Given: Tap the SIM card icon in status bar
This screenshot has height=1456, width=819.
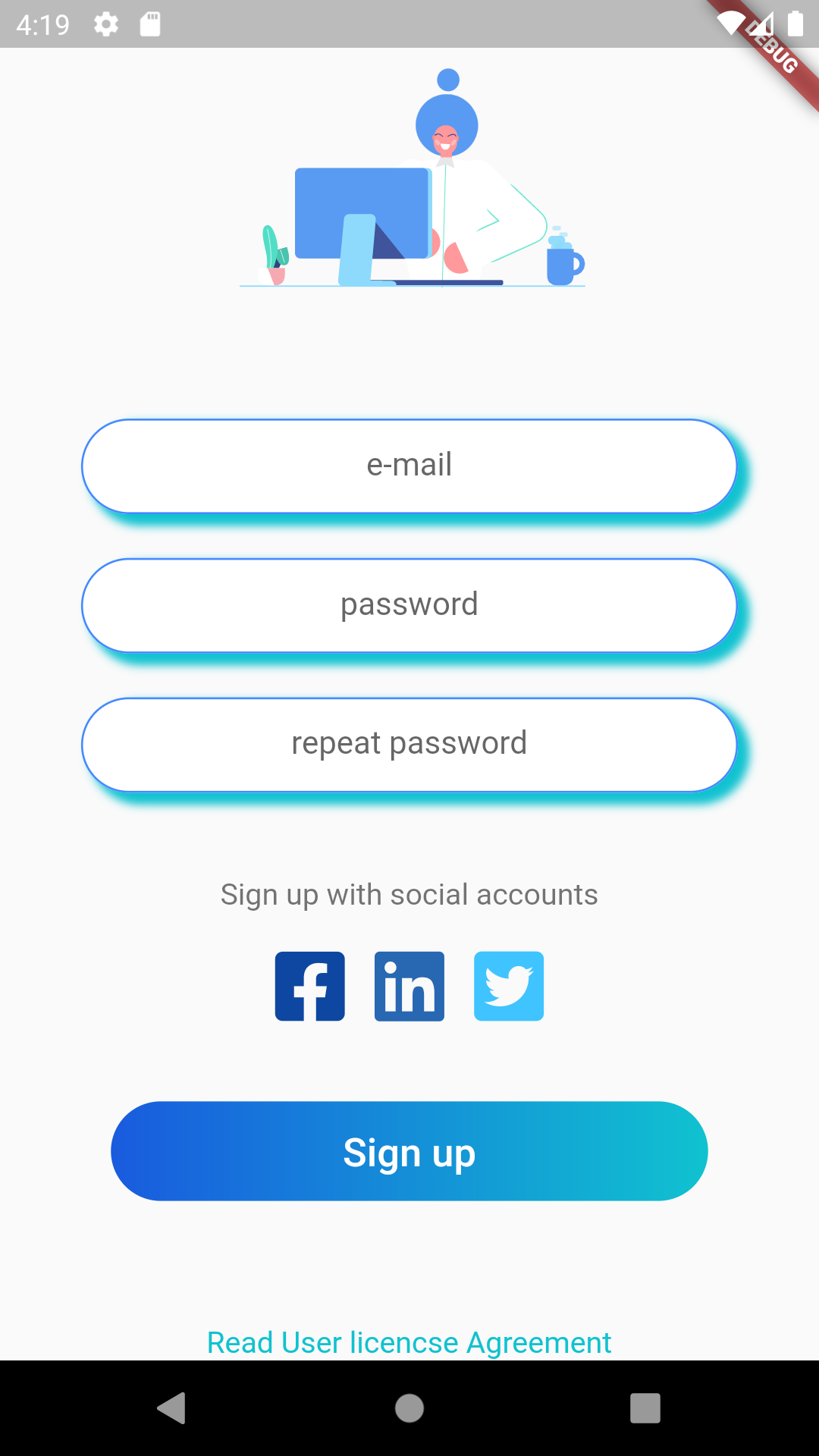Looking at the screenshot, I should pos(150,24).
